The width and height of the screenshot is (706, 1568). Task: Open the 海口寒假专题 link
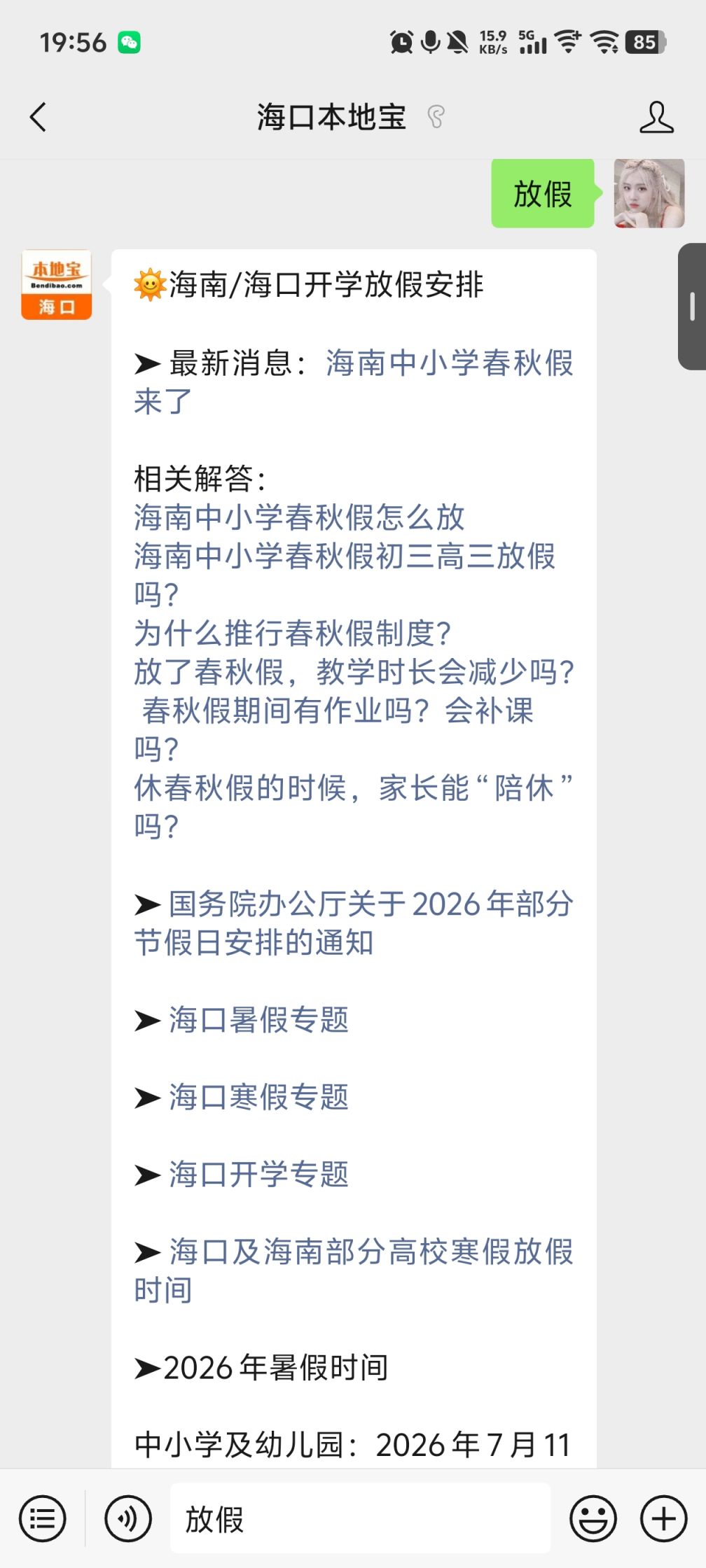coord(258,1097)
